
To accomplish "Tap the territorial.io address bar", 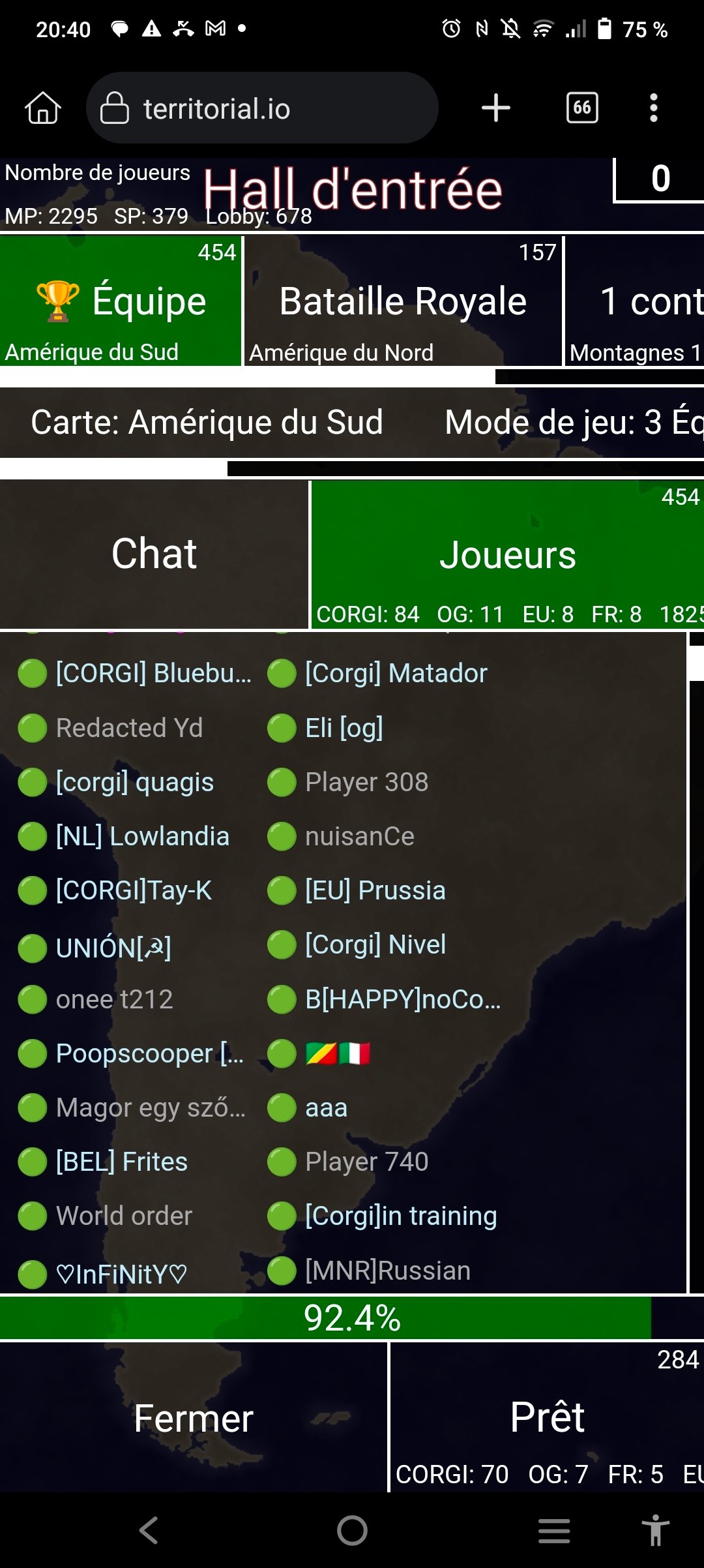I will pyautogui.click(x=261, y=108).
